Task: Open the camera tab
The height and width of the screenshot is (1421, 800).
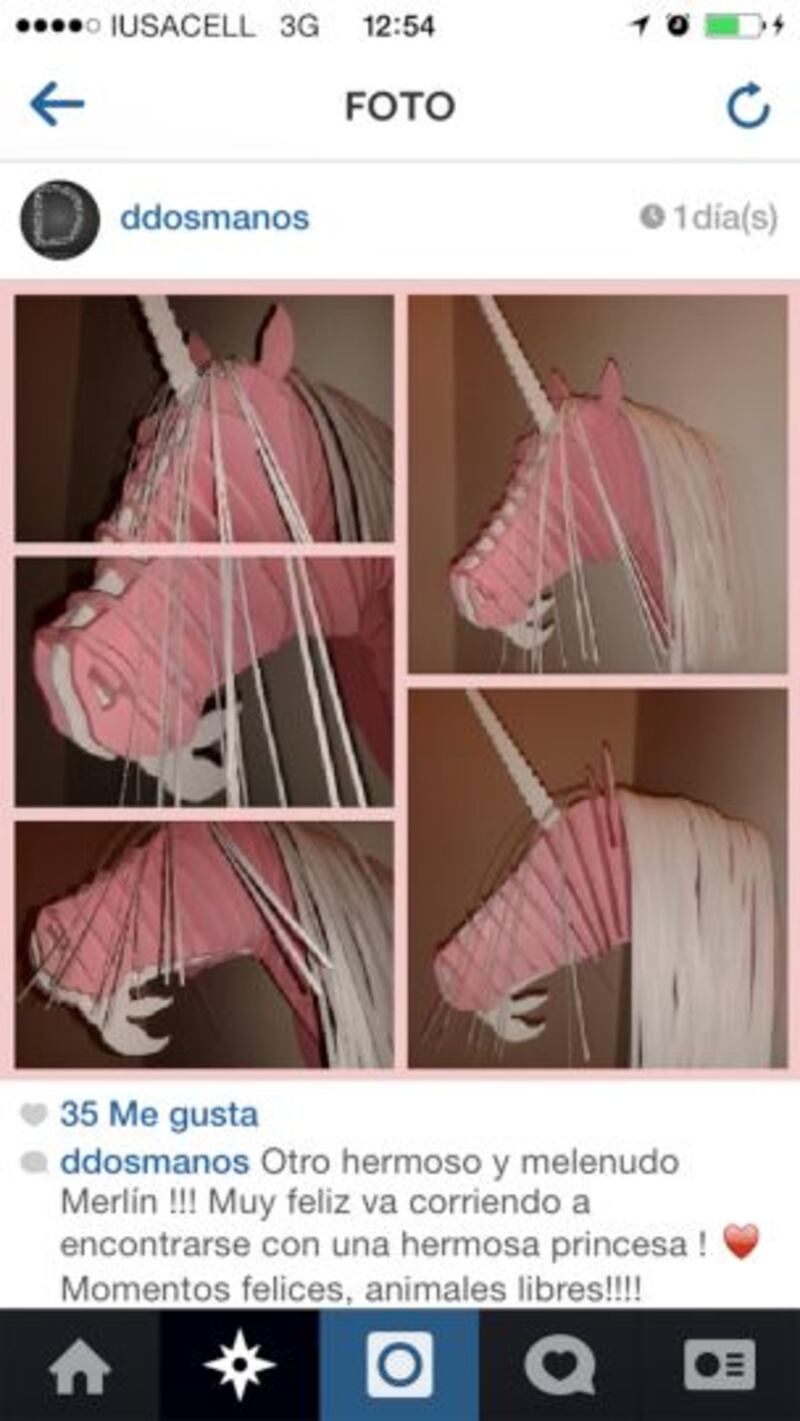Action: [399, 1366]
